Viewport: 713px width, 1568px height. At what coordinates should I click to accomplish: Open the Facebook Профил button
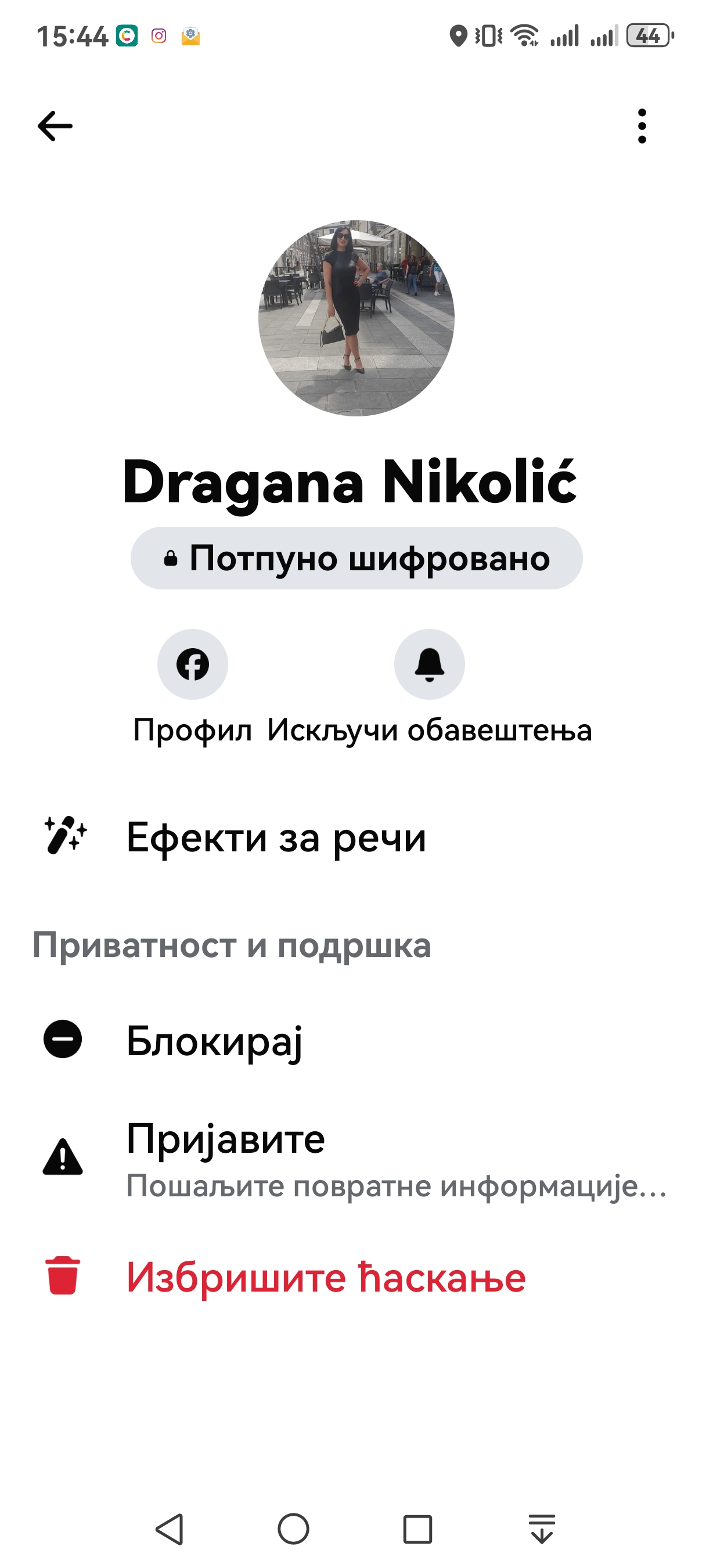193,664
